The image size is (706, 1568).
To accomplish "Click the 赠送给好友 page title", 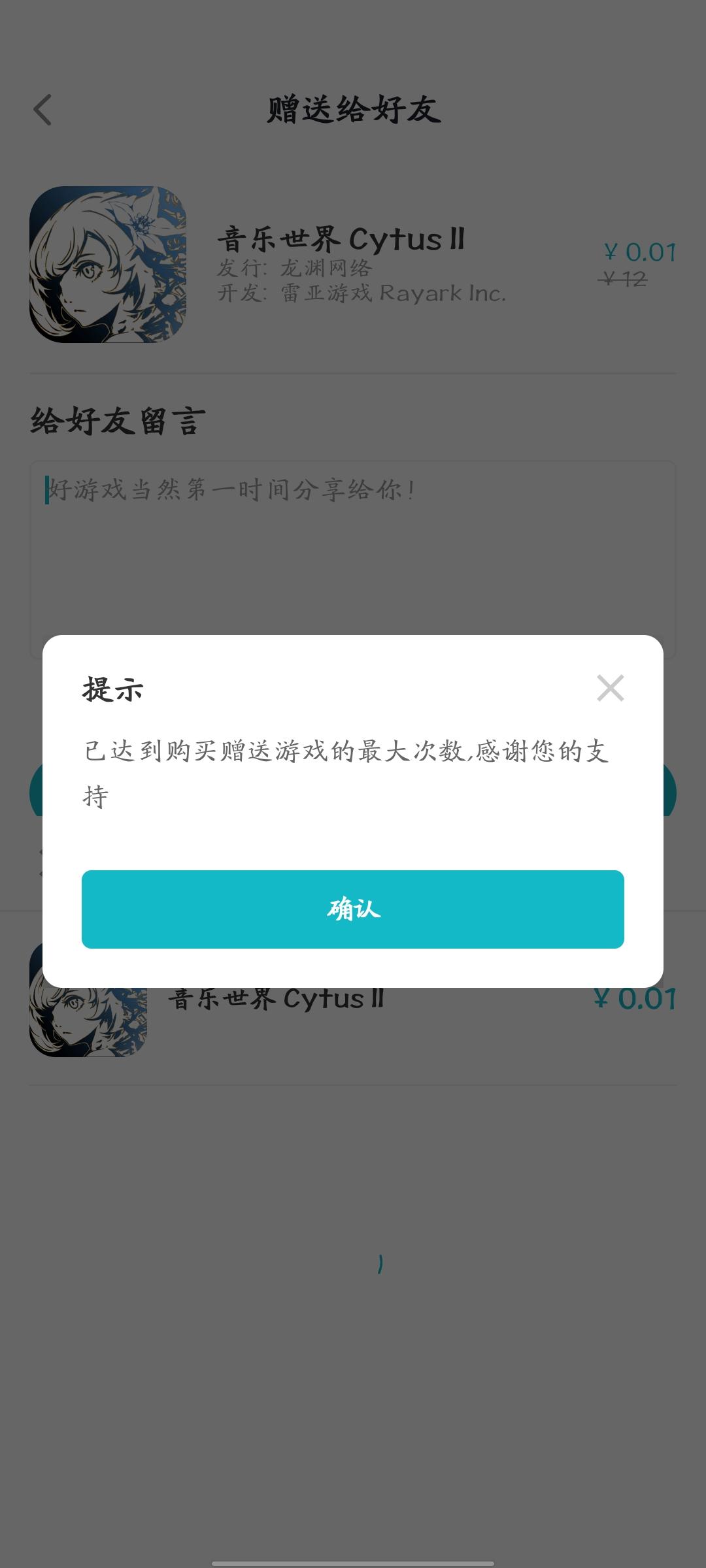I will coord(353,110).
